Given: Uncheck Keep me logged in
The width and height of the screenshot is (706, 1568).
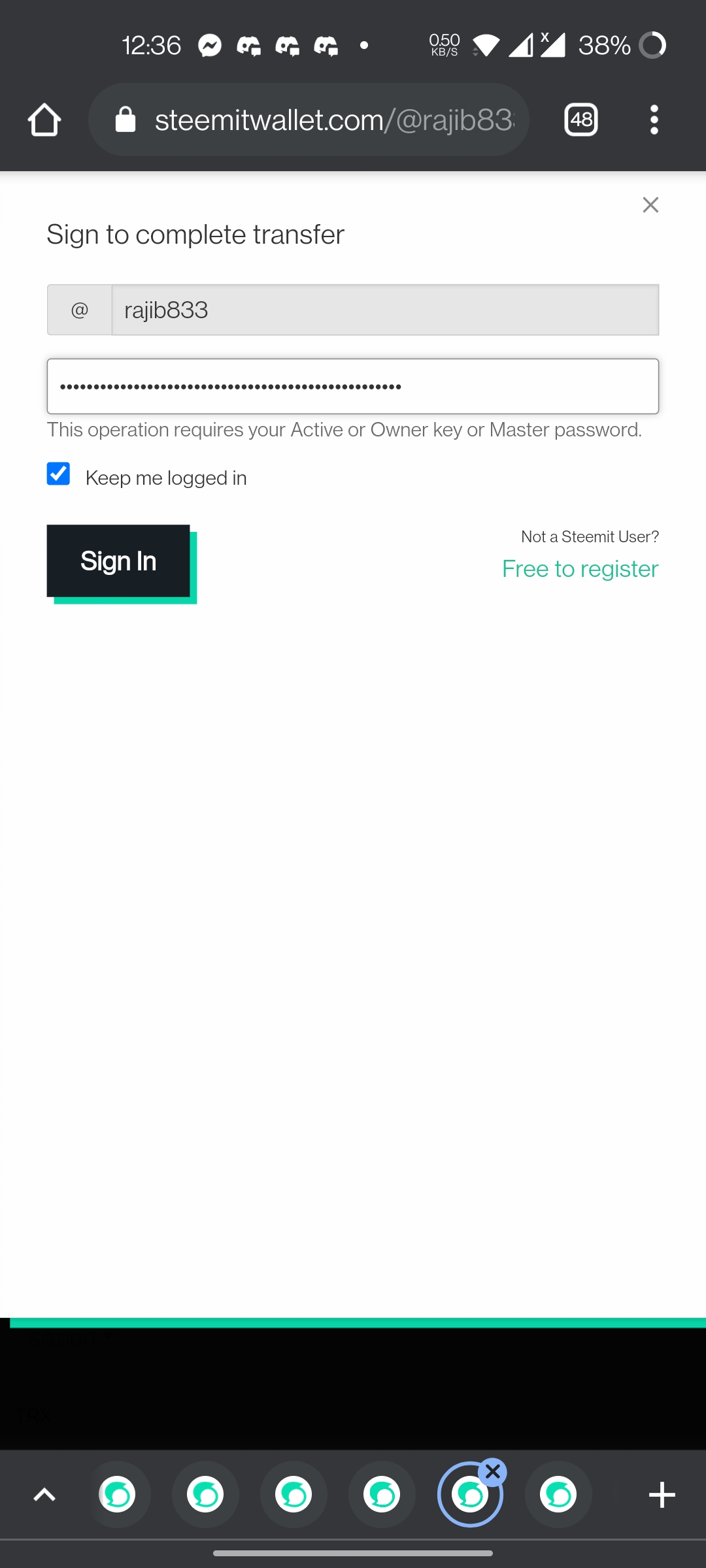Looking at the screenshot, I should point(58,474).
